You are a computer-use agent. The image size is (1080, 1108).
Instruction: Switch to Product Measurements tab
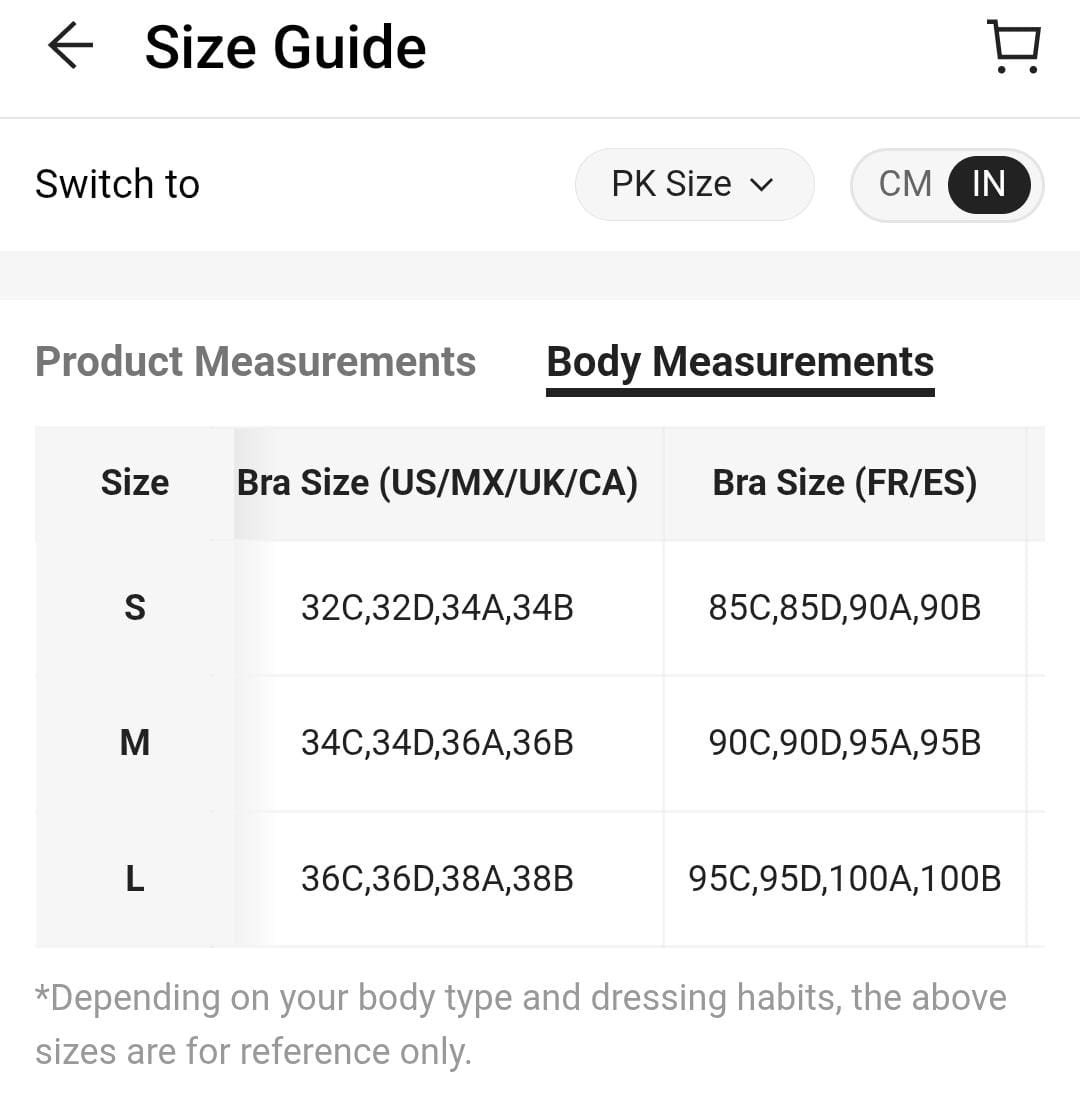(255, 362)
